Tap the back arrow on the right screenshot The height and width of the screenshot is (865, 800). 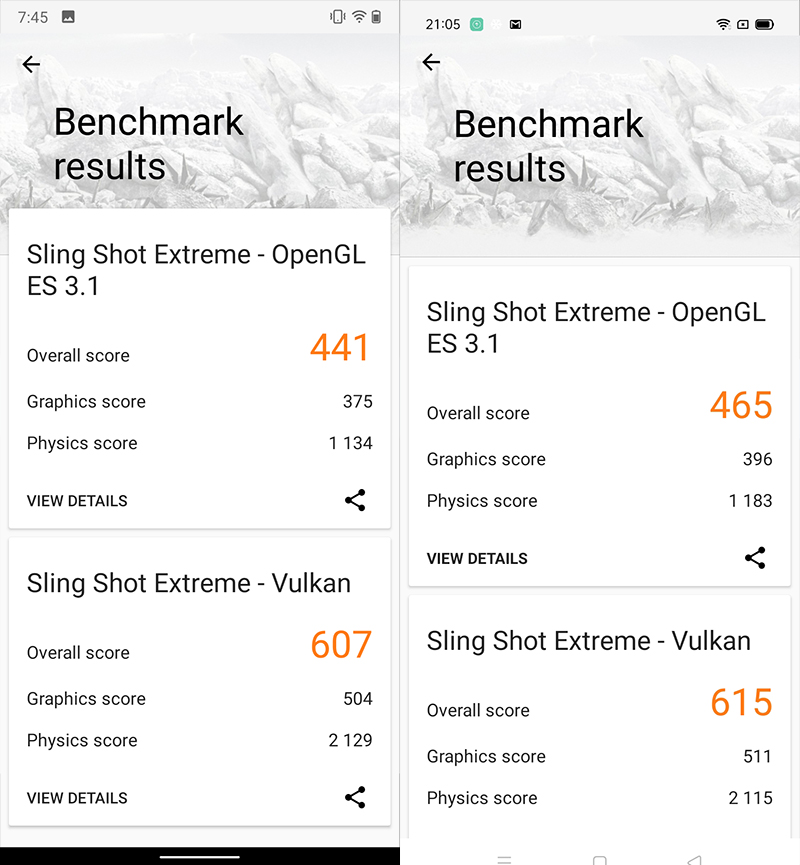point(431,62)
